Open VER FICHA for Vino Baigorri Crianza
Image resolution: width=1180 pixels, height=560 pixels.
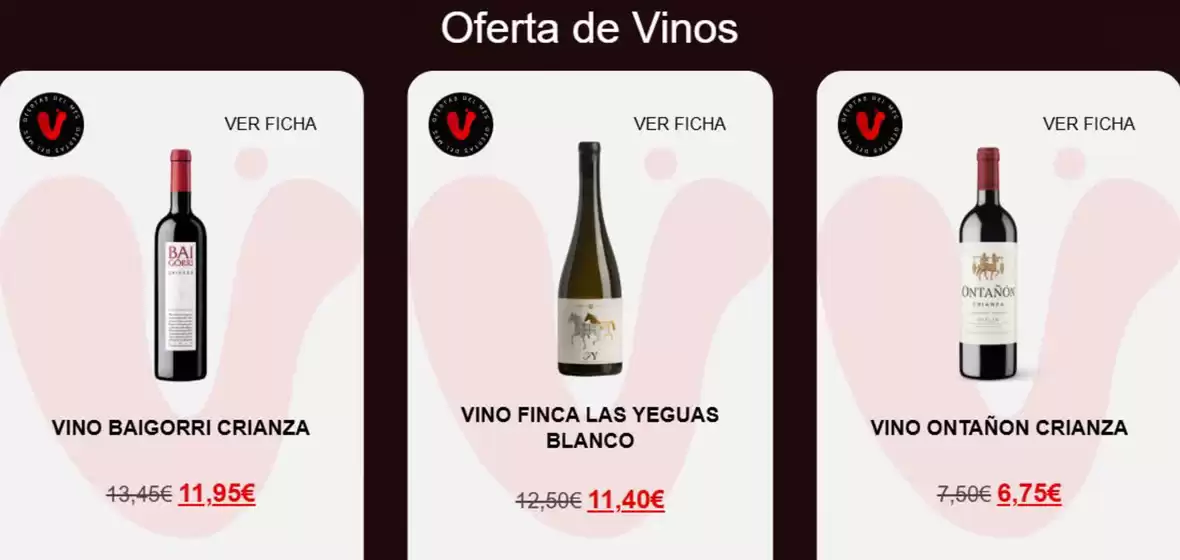point(270,124)
